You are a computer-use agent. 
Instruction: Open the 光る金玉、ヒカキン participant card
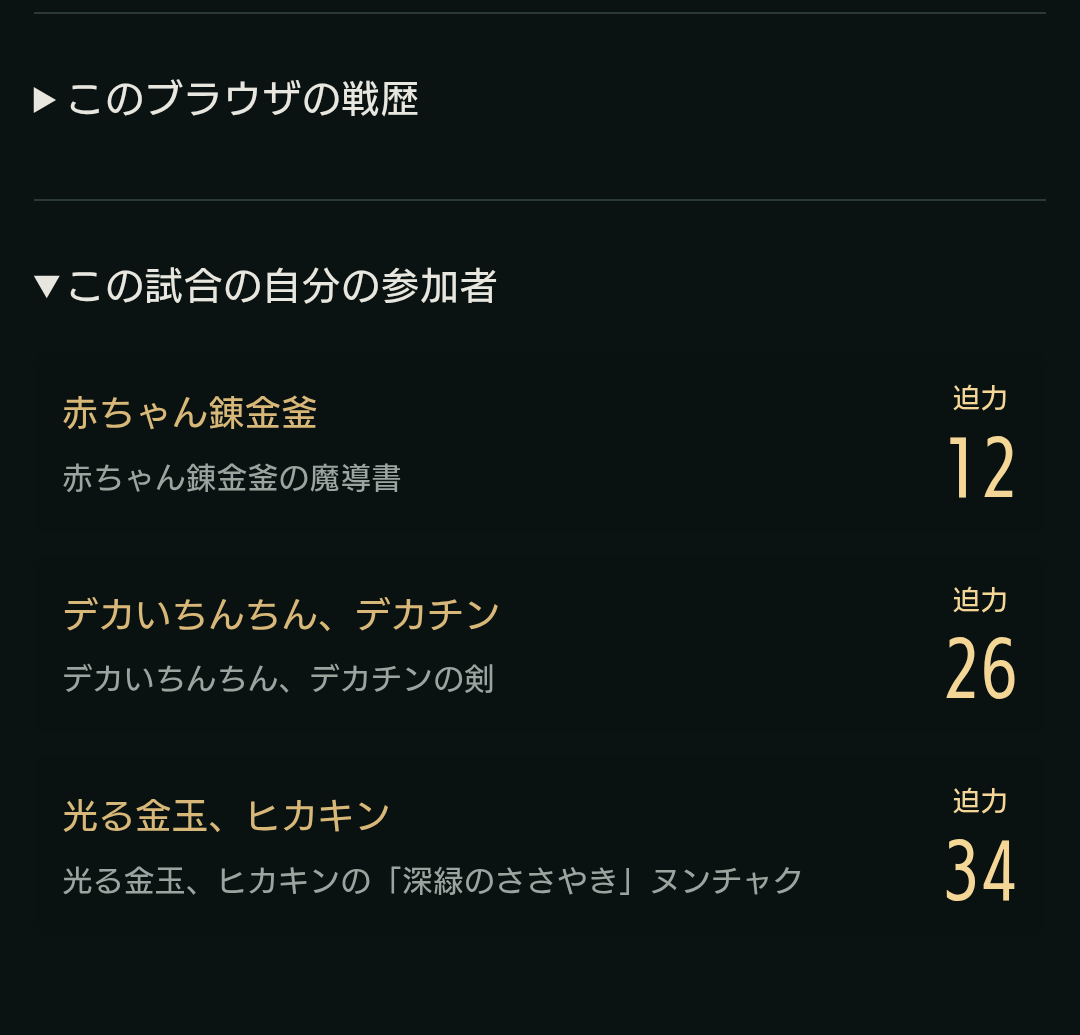pyautogui.click(x=540, y=848)
